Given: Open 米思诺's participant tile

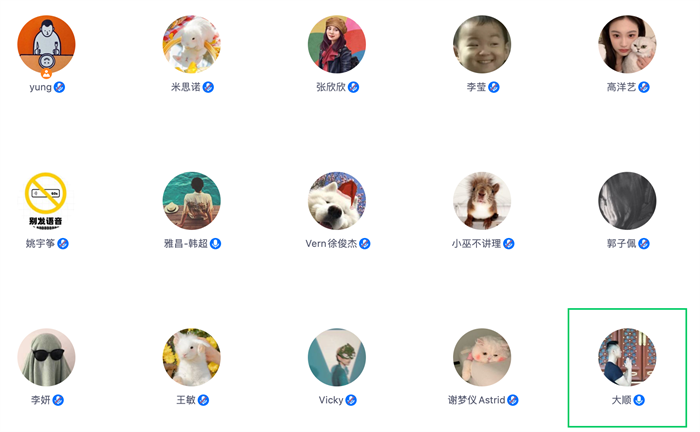Looking at the screenshot, I should (x=191, y=45).
